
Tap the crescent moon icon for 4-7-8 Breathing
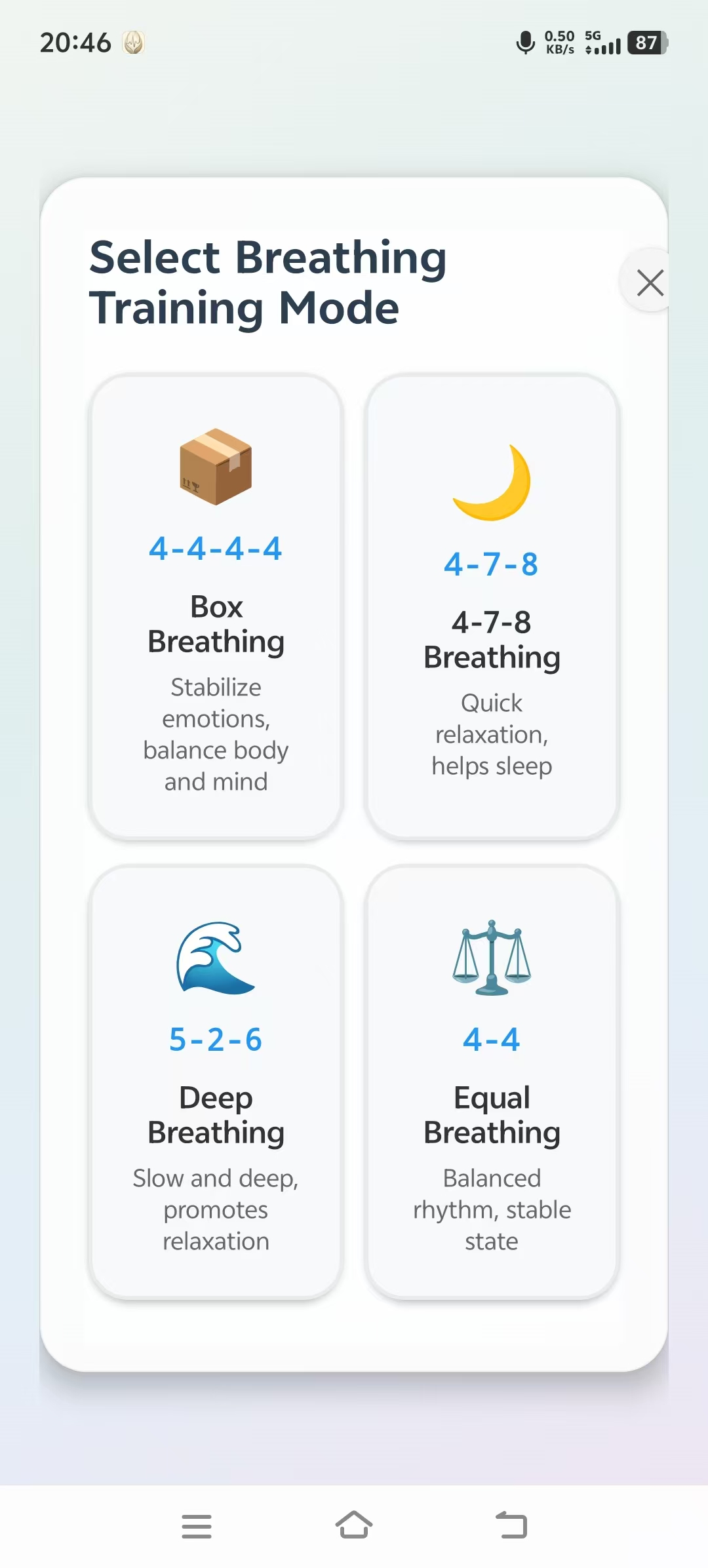pyautogui.click(x=491, y=480)
